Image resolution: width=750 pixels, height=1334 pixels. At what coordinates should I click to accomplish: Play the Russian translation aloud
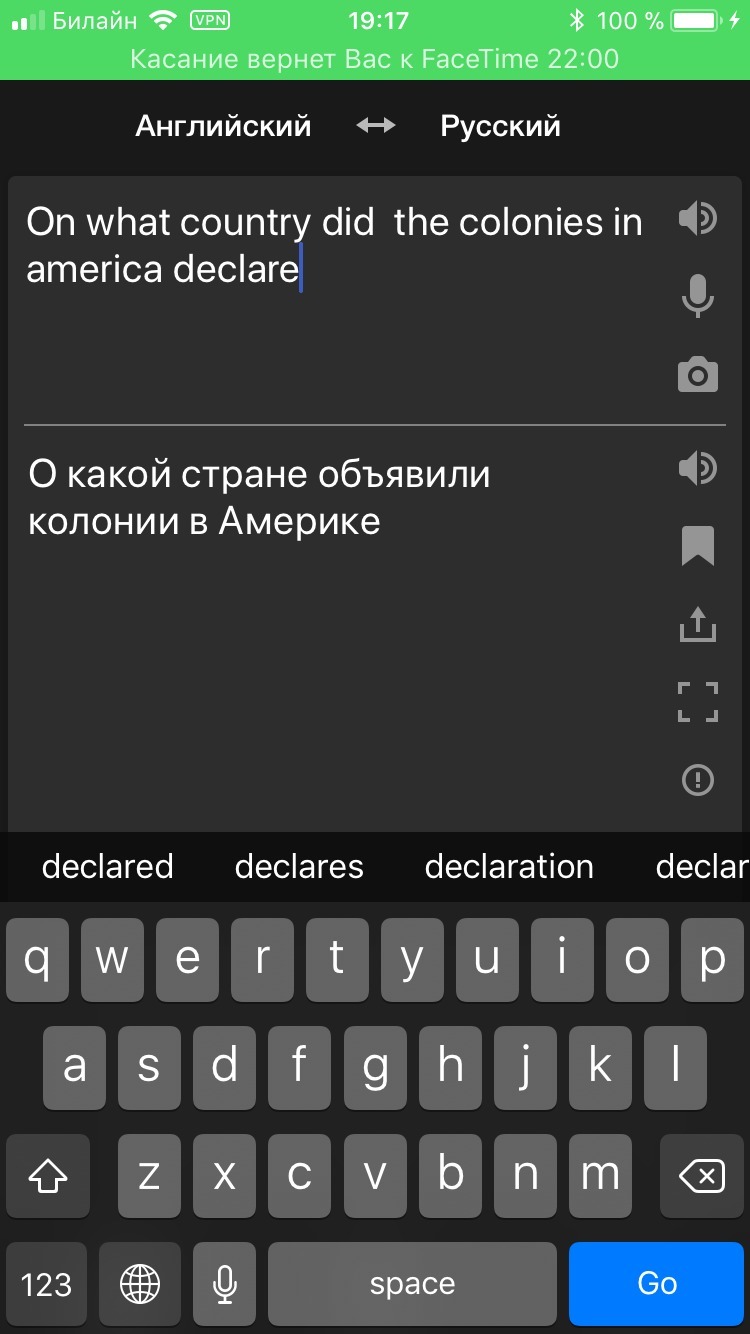697,468
